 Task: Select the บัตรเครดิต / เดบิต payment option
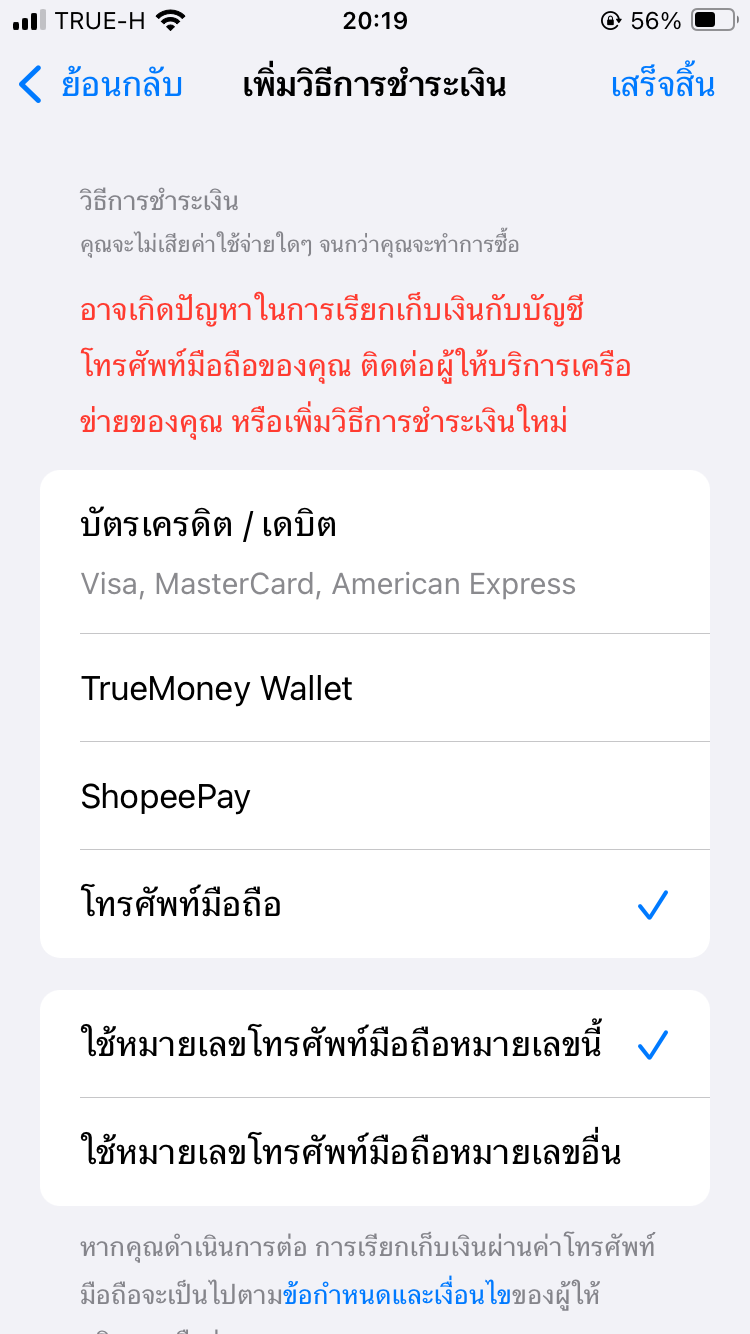pos(375,552)
